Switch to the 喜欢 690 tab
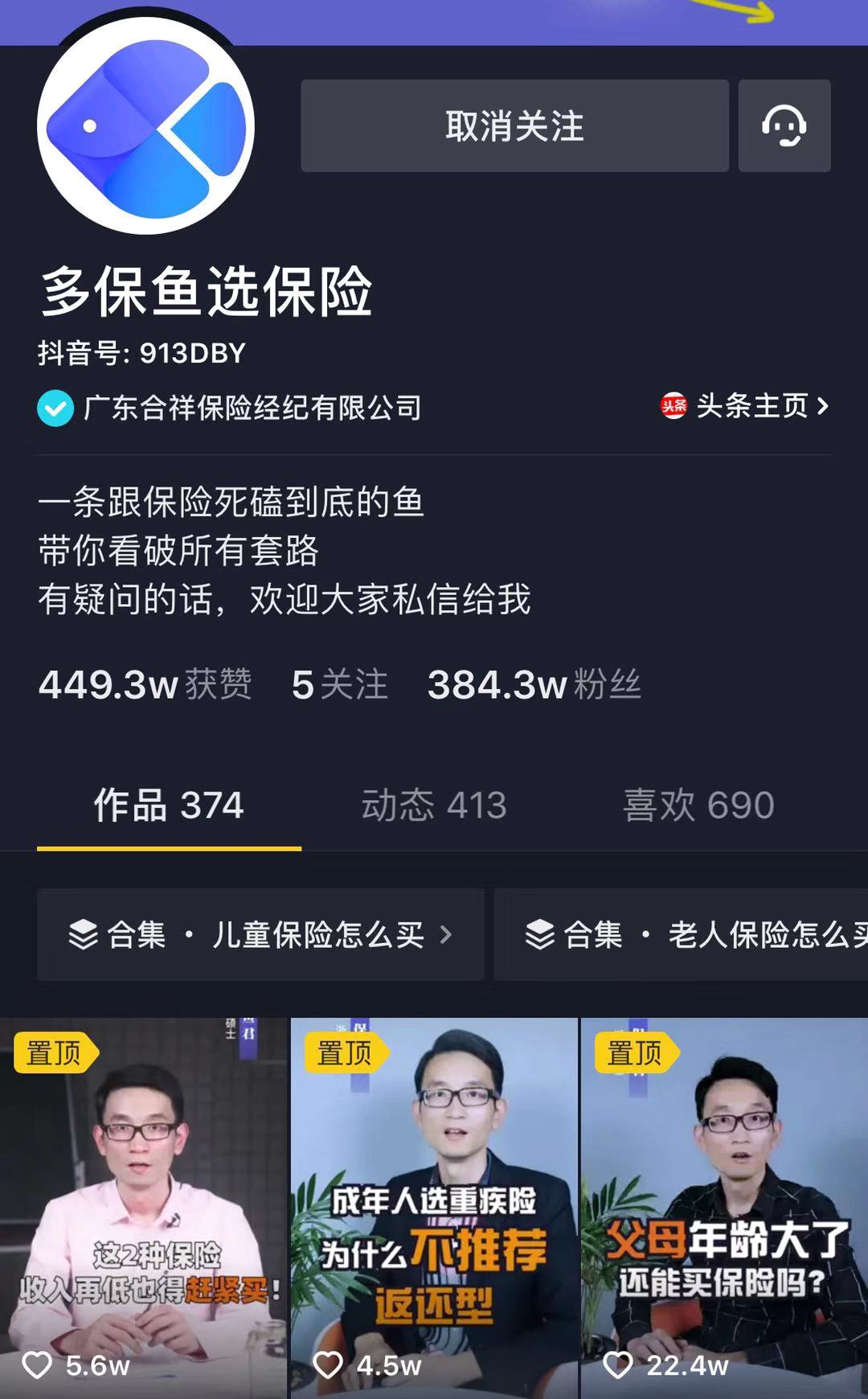The image size is (868, 1399). (698, 805)
